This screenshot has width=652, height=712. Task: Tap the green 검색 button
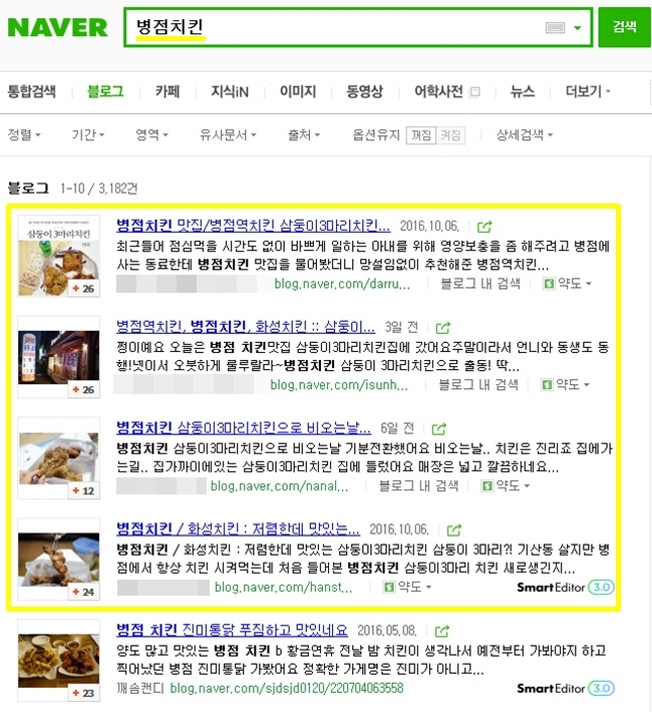point(624,28)
